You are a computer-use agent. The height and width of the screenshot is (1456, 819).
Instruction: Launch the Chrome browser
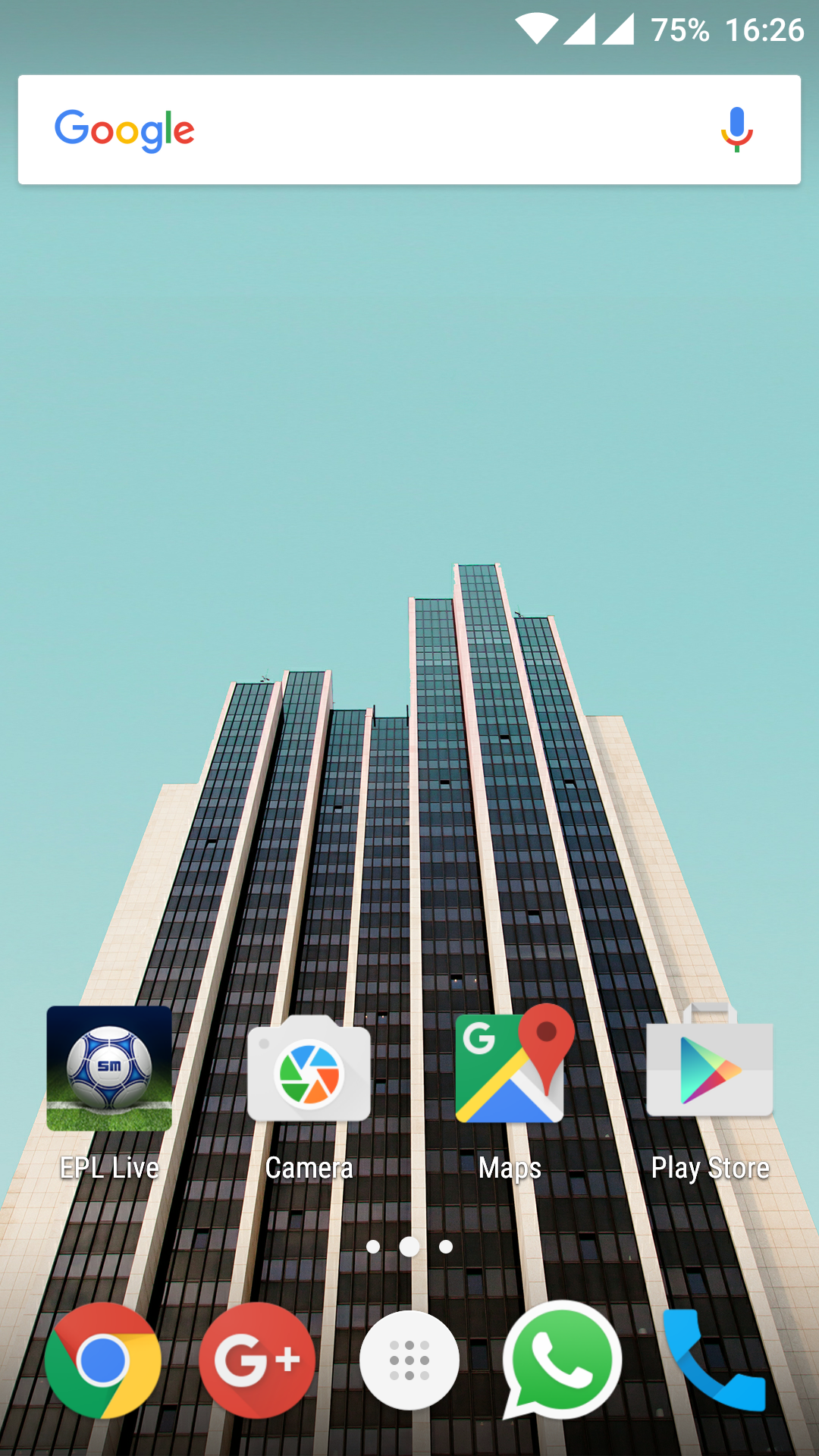(x=103, y=1360)
